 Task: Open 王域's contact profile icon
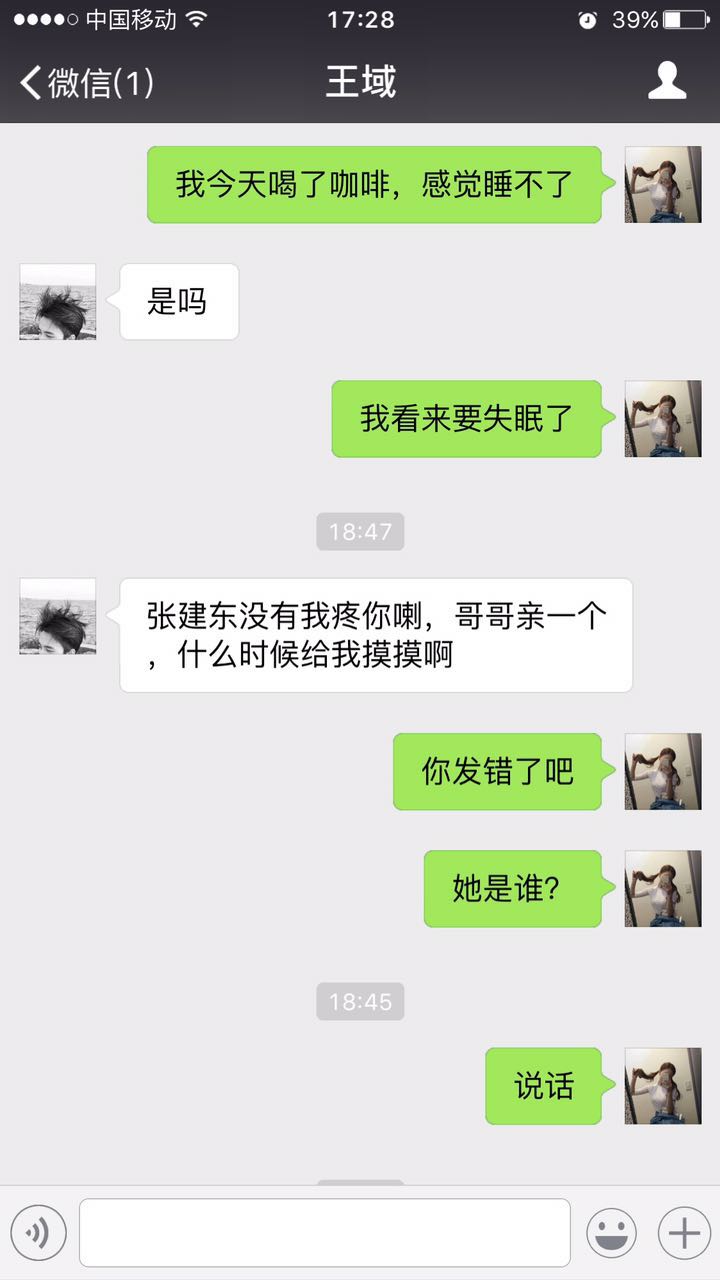667,81
